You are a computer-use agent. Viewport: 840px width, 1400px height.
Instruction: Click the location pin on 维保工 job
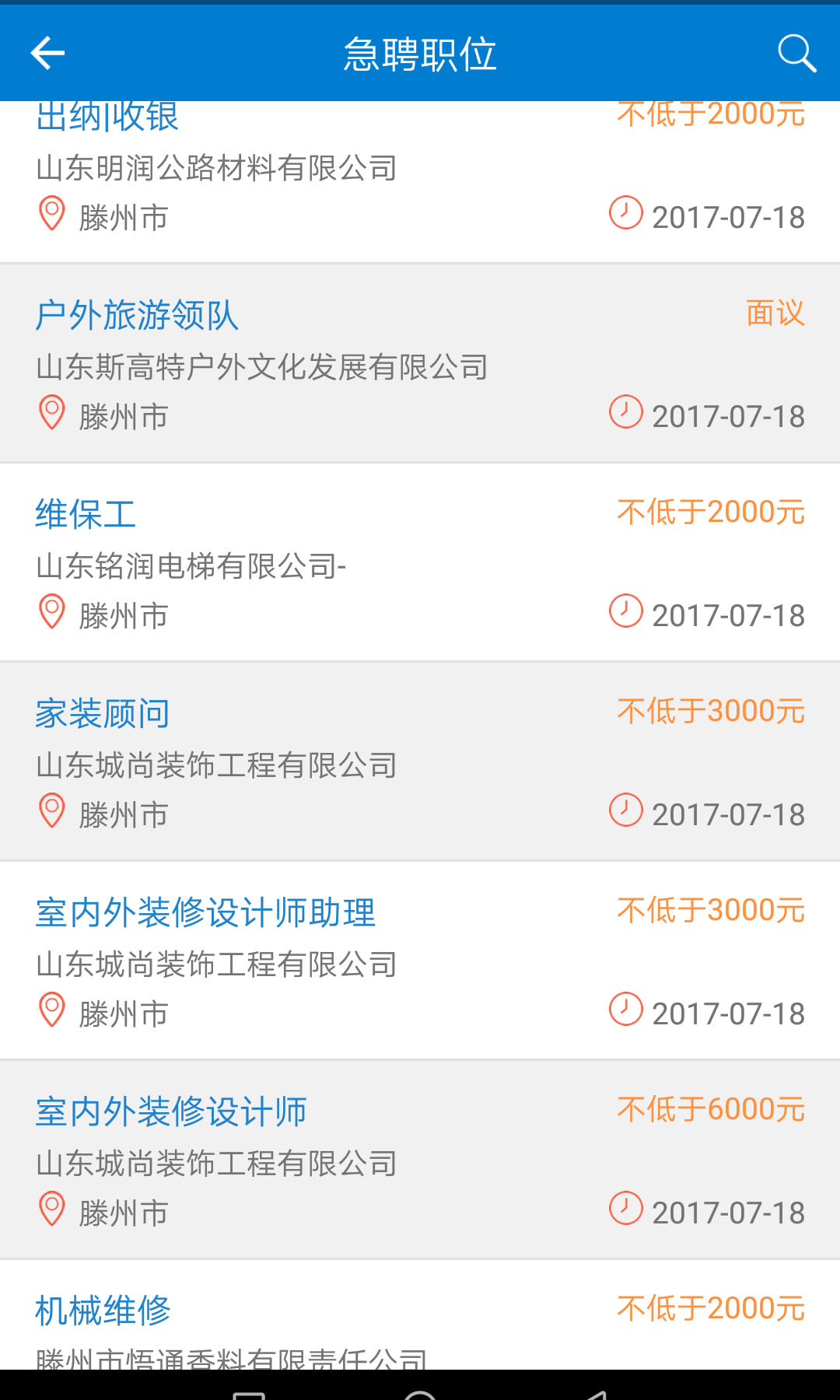(51, 614)
